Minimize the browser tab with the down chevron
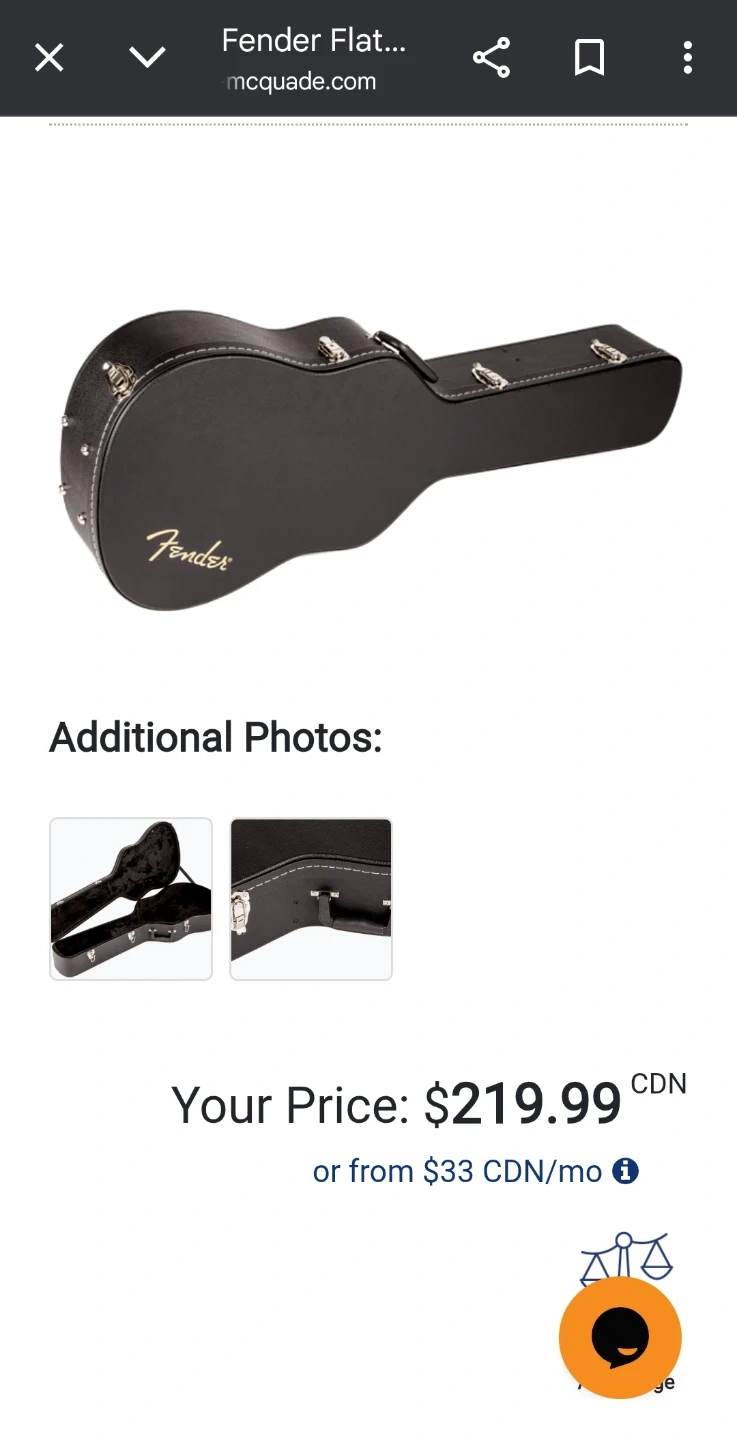Image resolution: width=737 pixels, height=1440 pixels. point(147,58)
